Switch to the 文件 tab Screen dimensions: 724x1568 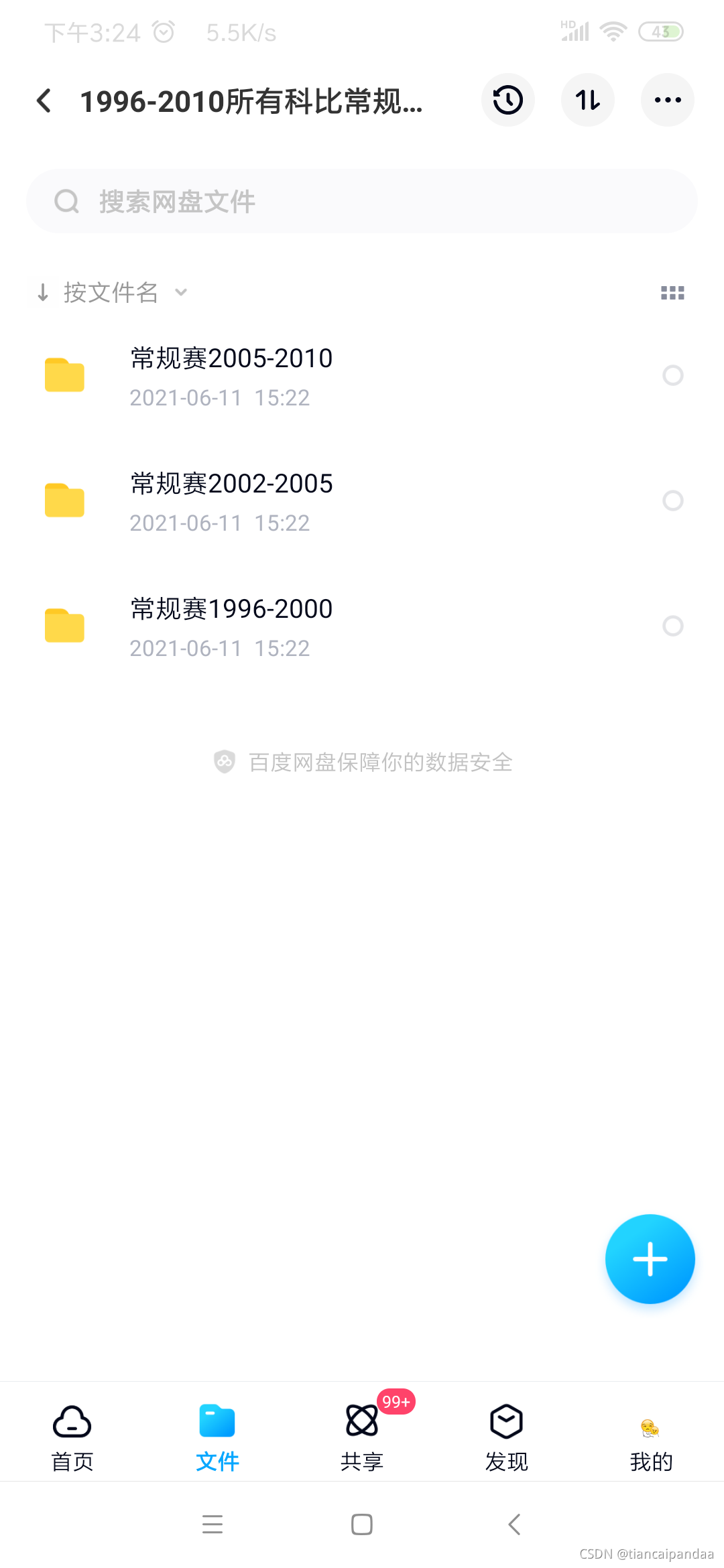(217, 1435)
